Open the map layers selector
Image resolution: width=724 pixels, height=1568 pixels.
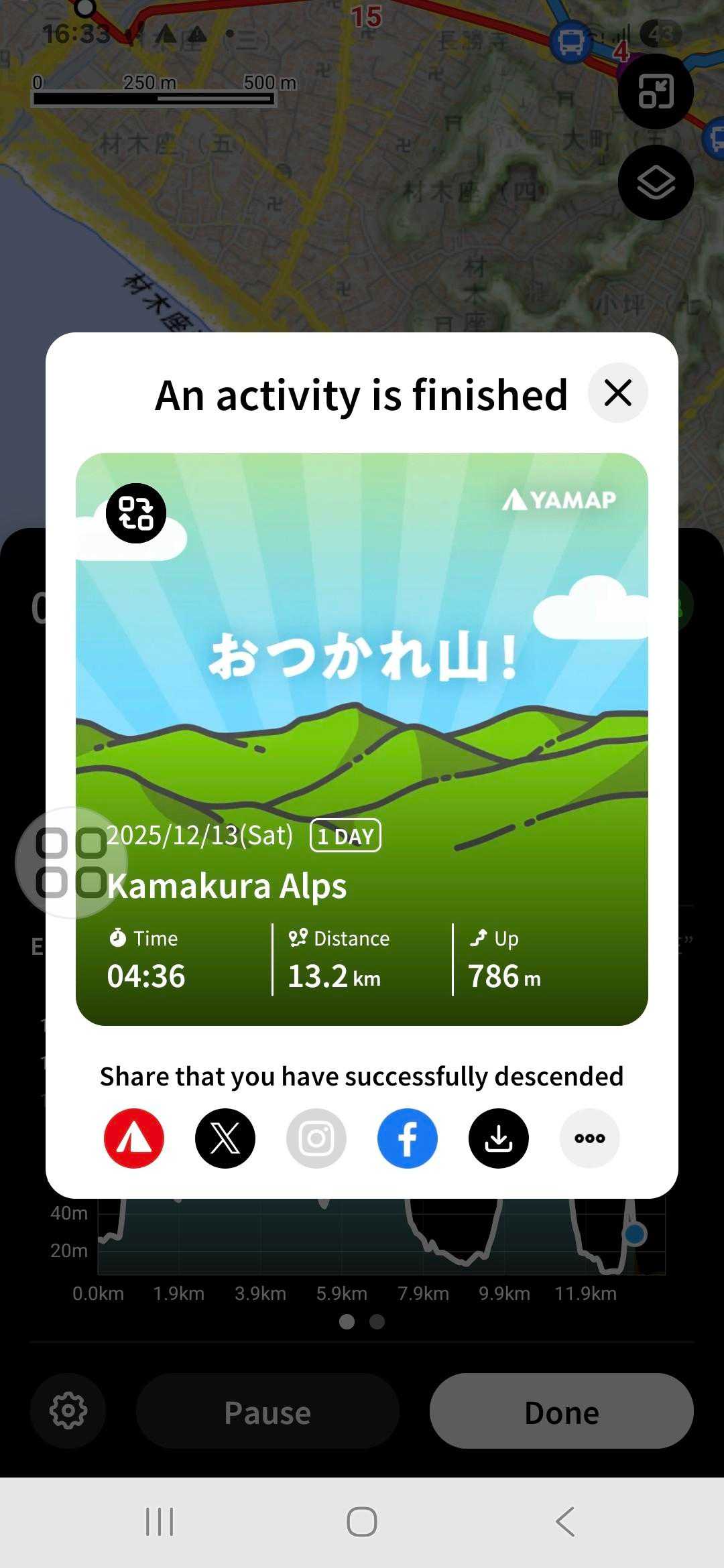656,183
